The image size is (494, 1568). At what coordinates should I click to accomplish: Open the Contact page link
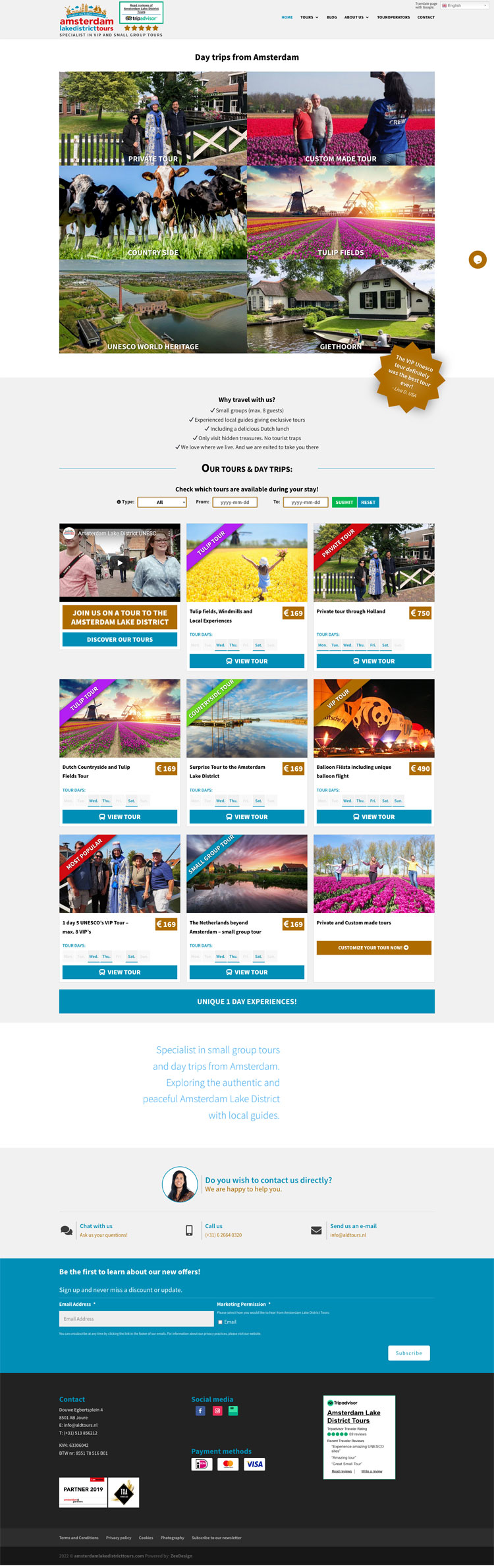pyautogui.click(x=425, y=18)
